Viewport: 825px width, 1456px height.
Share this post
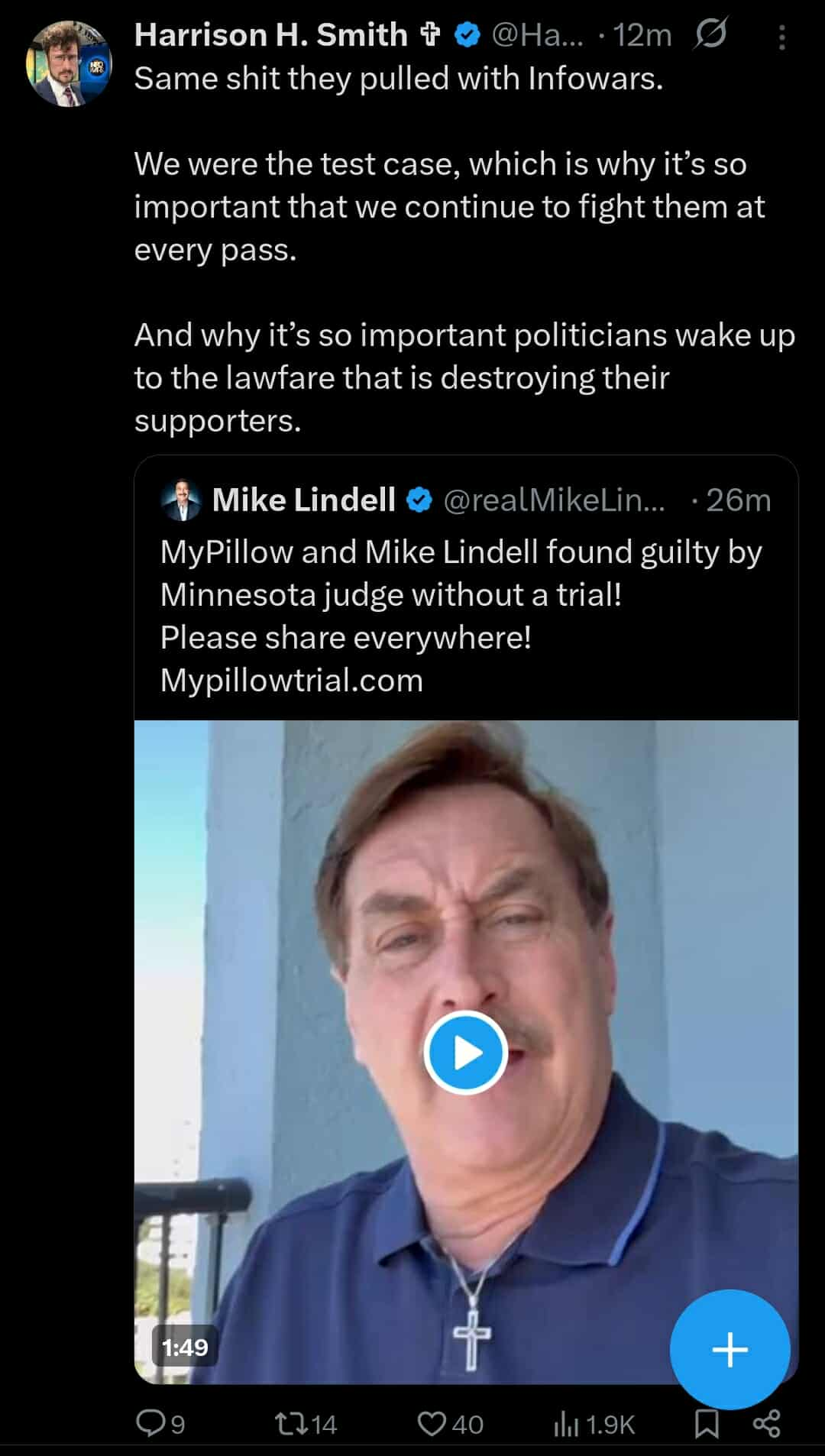pos(766,1423)
